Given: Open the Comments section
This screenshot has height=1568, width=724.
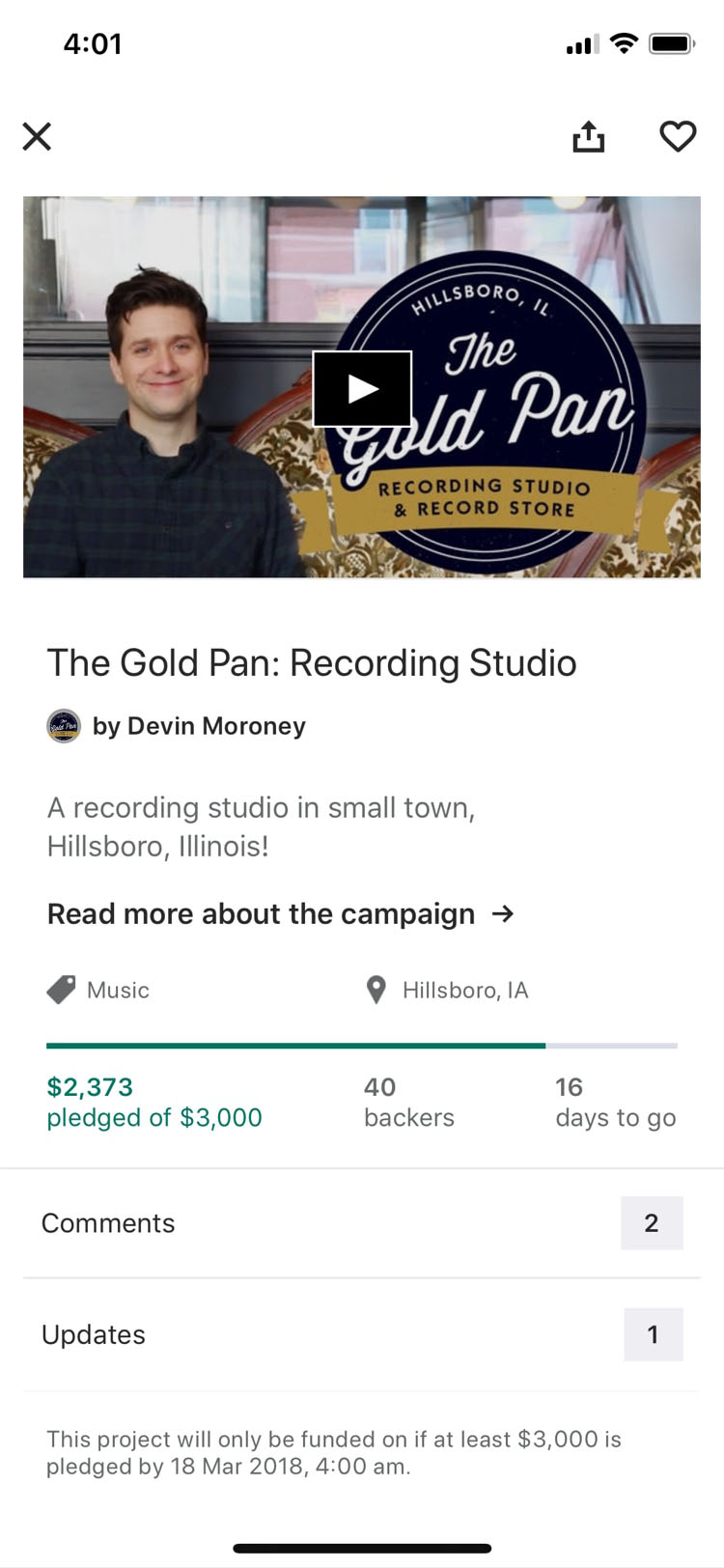Looking at the screenshot, I should click(x=362, y=1223).
